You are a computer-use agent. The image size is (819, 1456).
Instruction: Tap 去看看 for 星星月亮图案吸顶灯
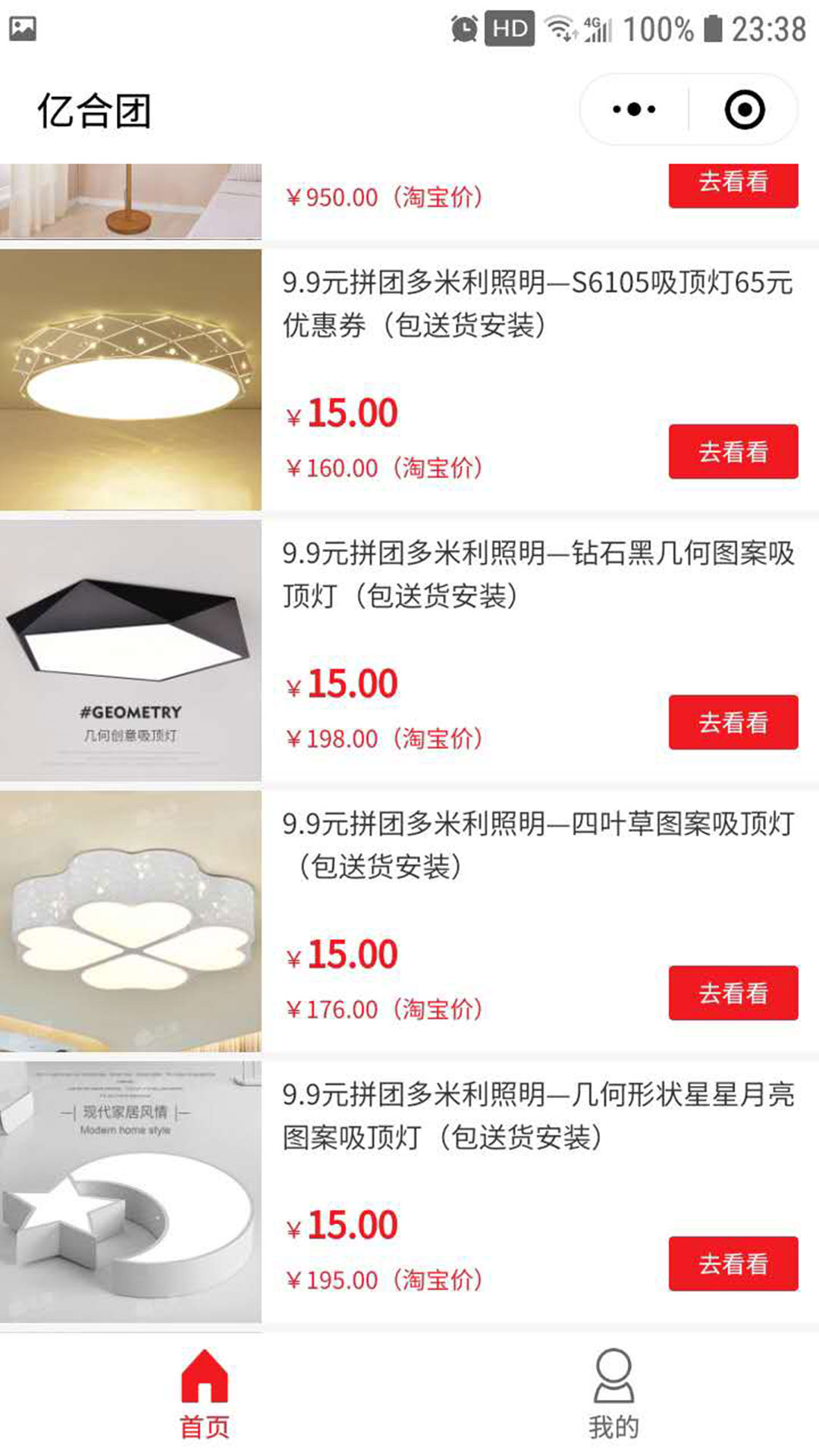point(733,1264)
